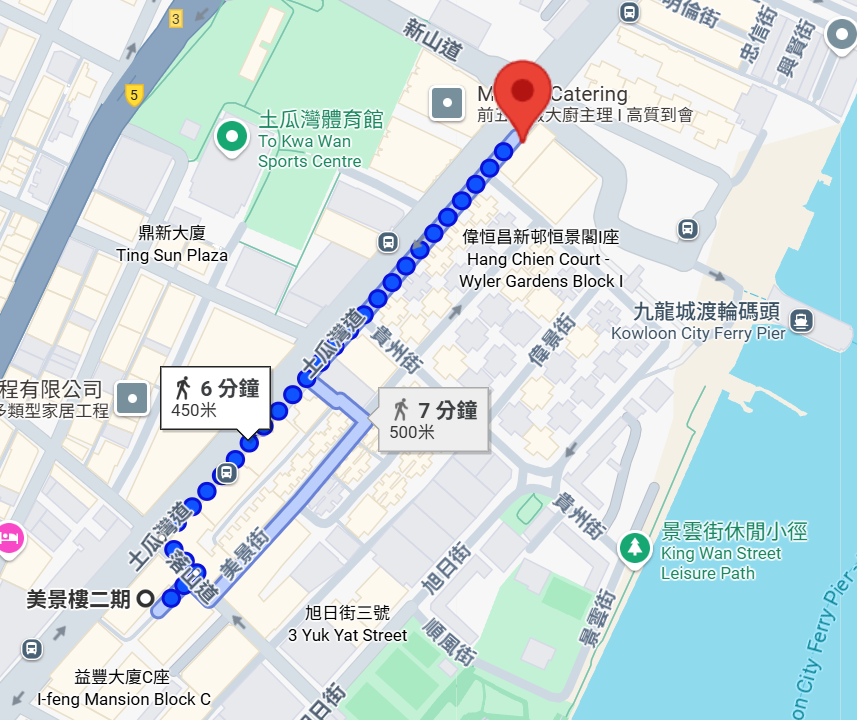Open To Kwa Wan Sports Centre marker

pyautogui.click(x=232, y=137)
